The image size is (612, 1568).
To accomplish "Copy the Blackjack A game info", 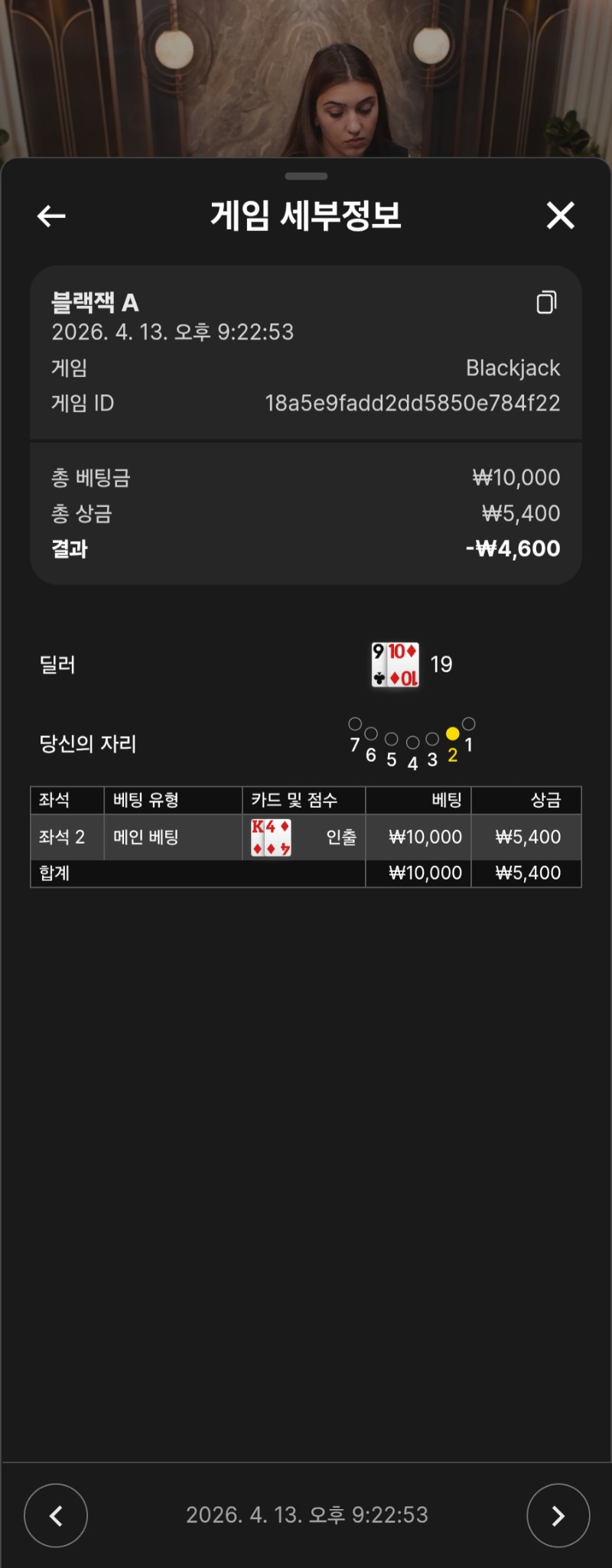I will click(x=546, y=302).
